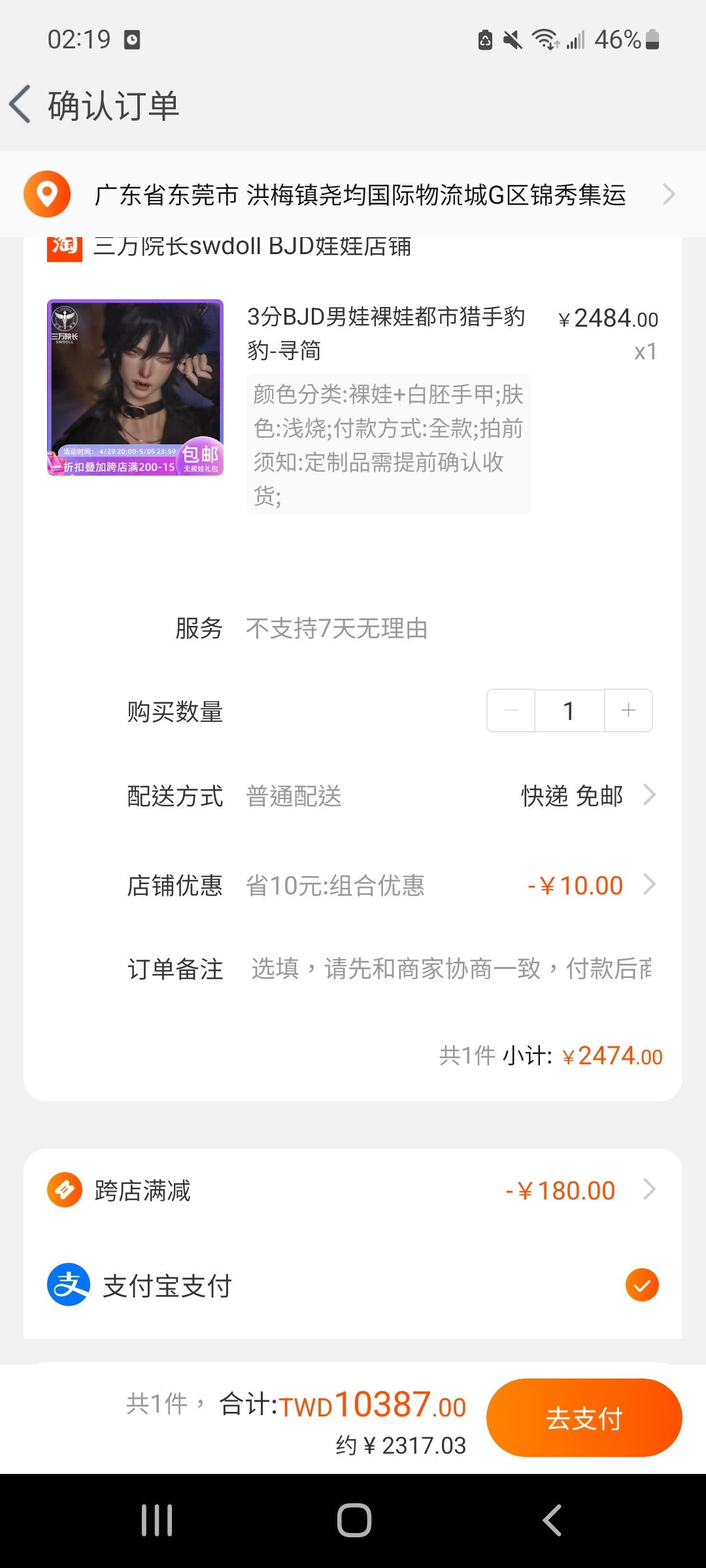Open the 3分BJD男娃 product thumbnail
Image resolution: width=706 pixels, height=1568 pixels.
pos(135,387)
